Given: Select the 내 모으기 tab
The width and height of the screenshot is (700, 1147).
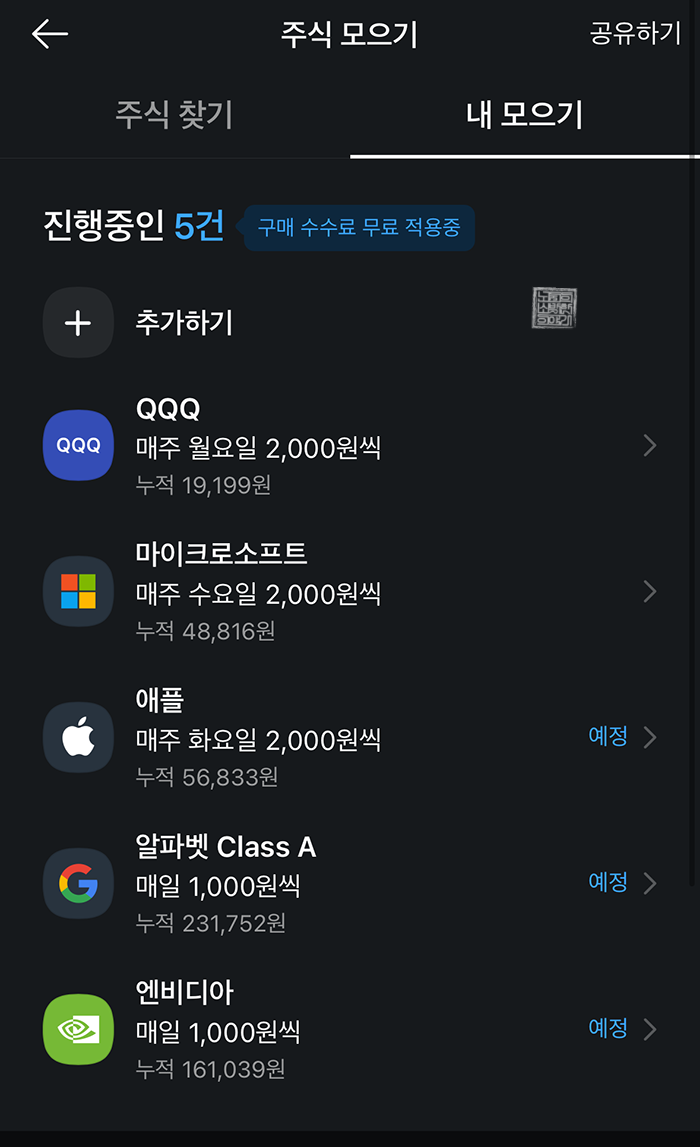Looking at the screenshot, I should [524, 114].
